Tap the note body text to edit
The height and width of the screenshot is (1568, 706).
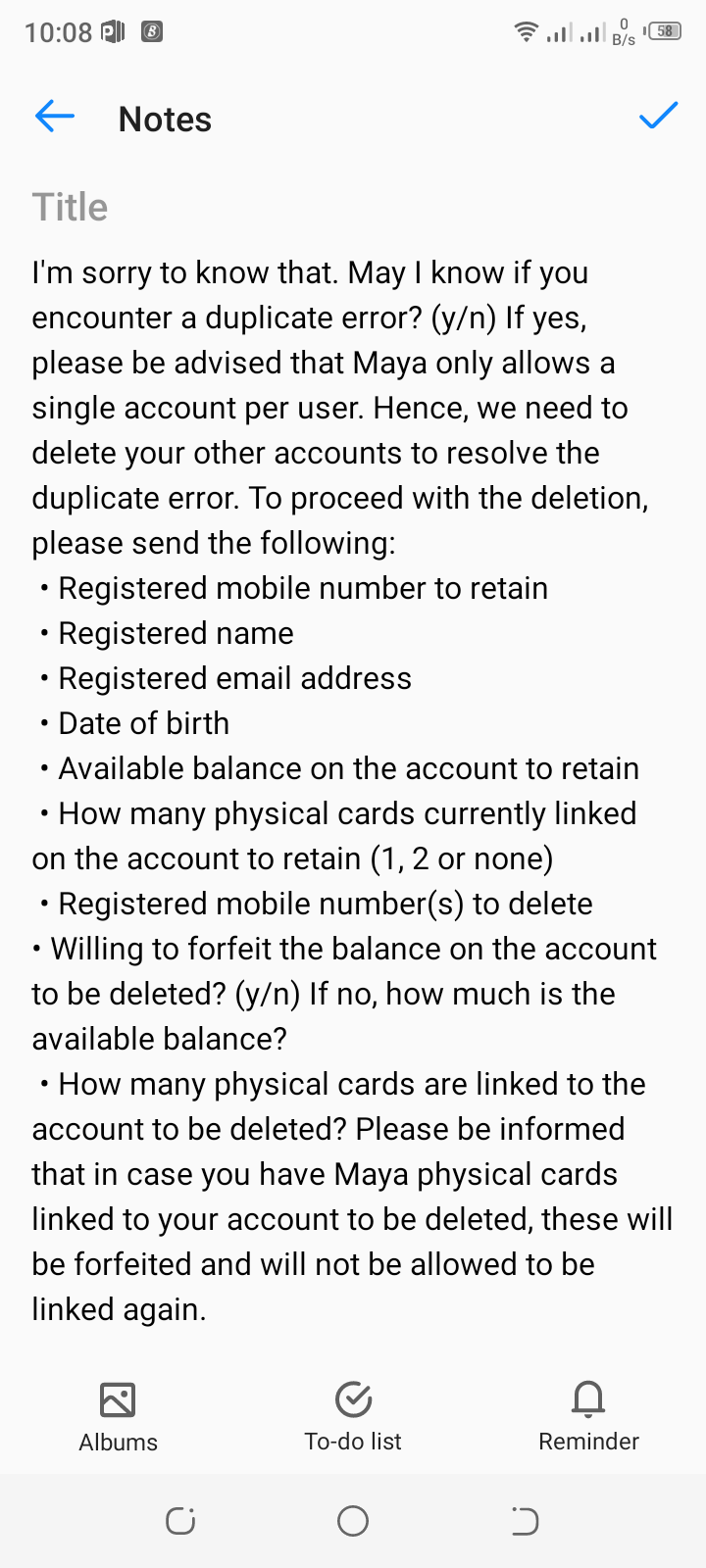353,790
